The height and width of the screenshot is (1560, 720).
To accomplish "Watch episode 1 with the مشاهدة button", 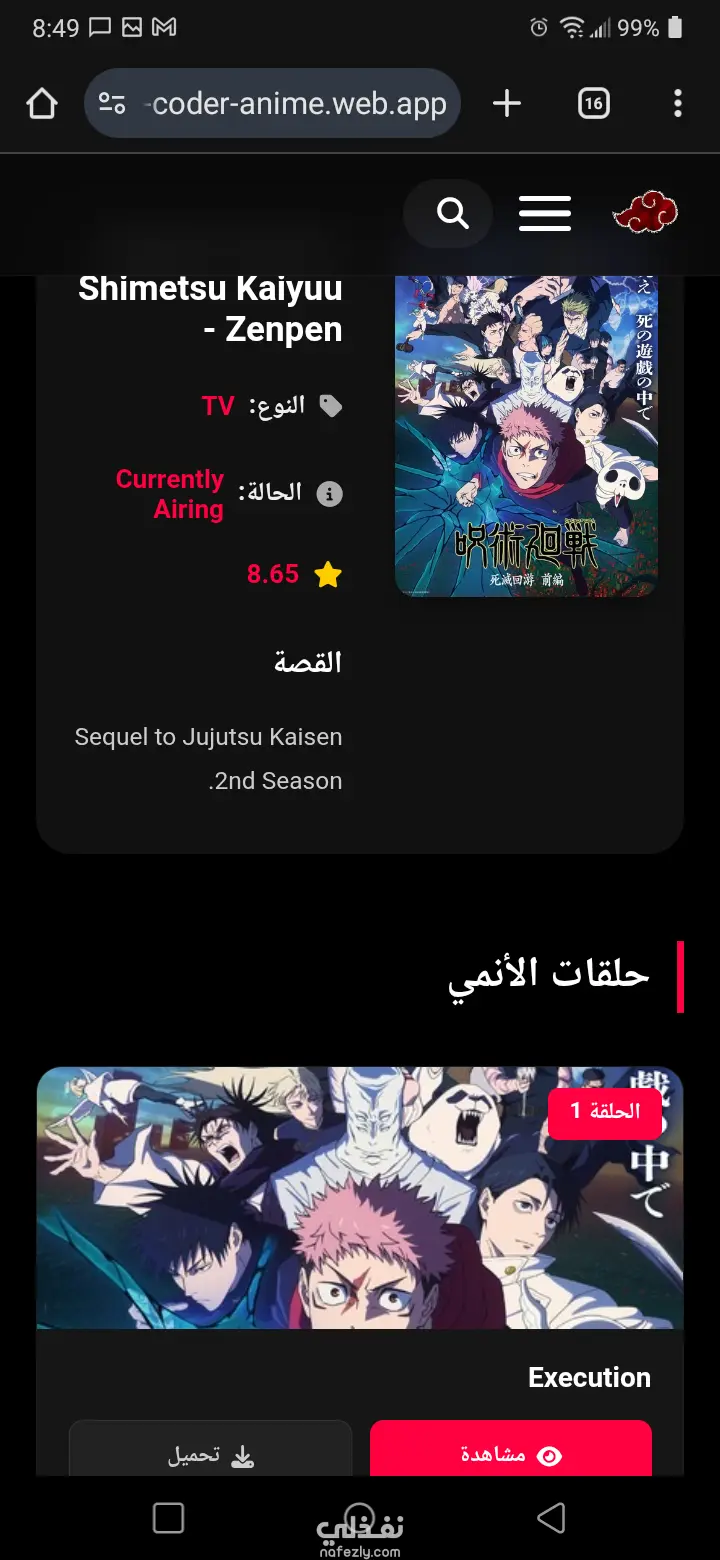I will [x=510, y=1452].
